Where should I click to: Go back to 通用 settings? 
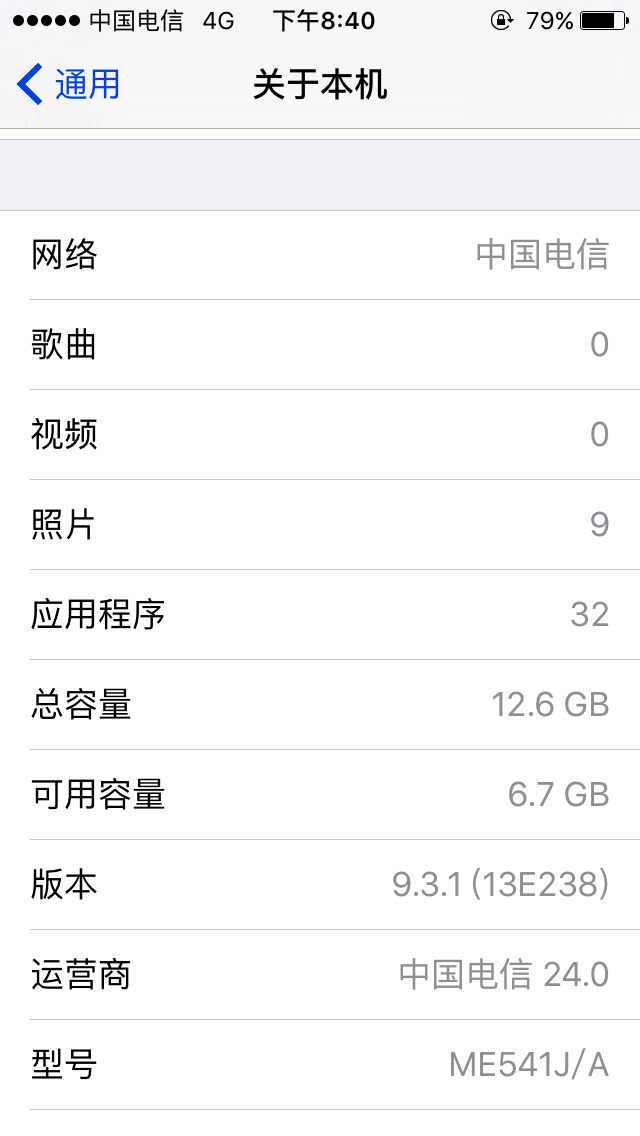tap(68, 85)
